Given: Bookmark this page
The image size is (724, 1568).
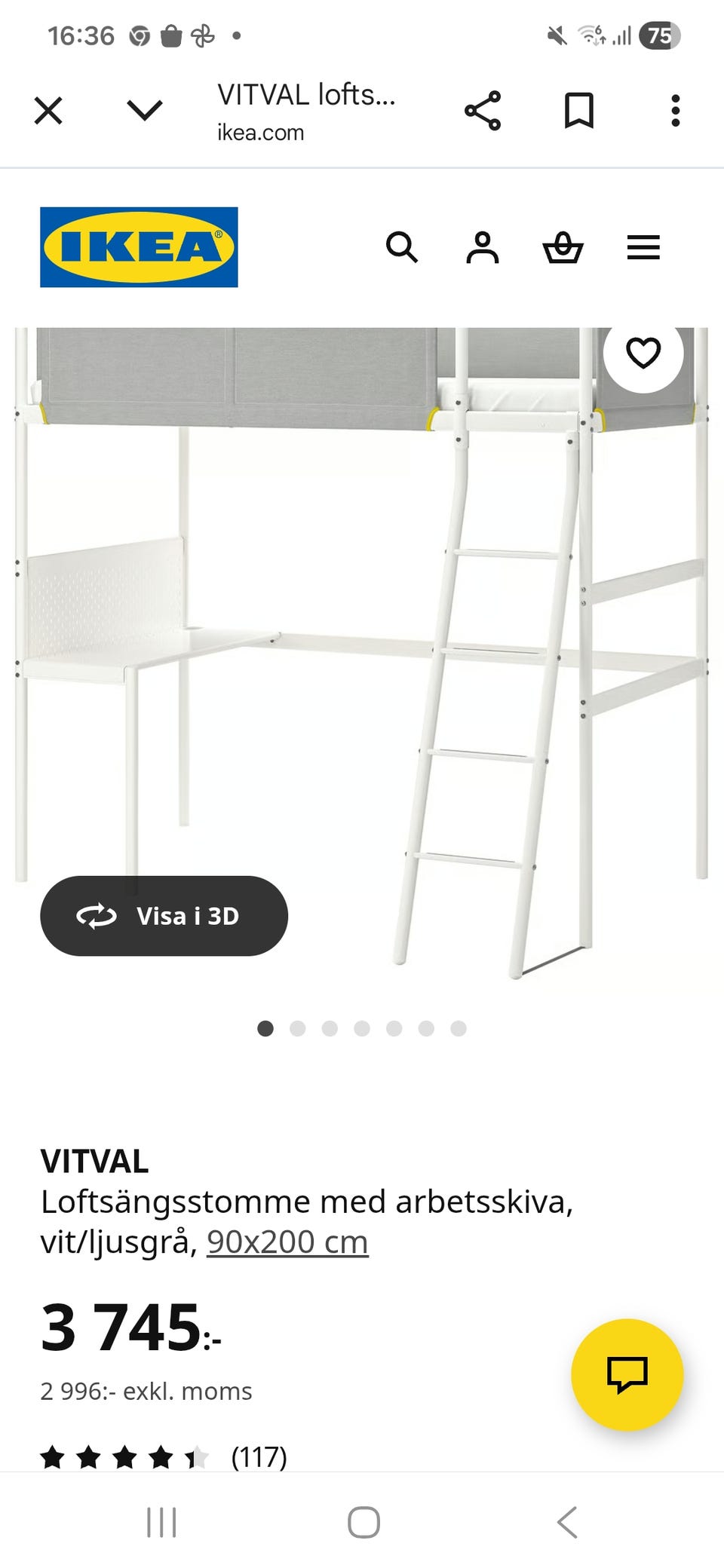Looking at the screenshot, I should [x=579, y=110].
